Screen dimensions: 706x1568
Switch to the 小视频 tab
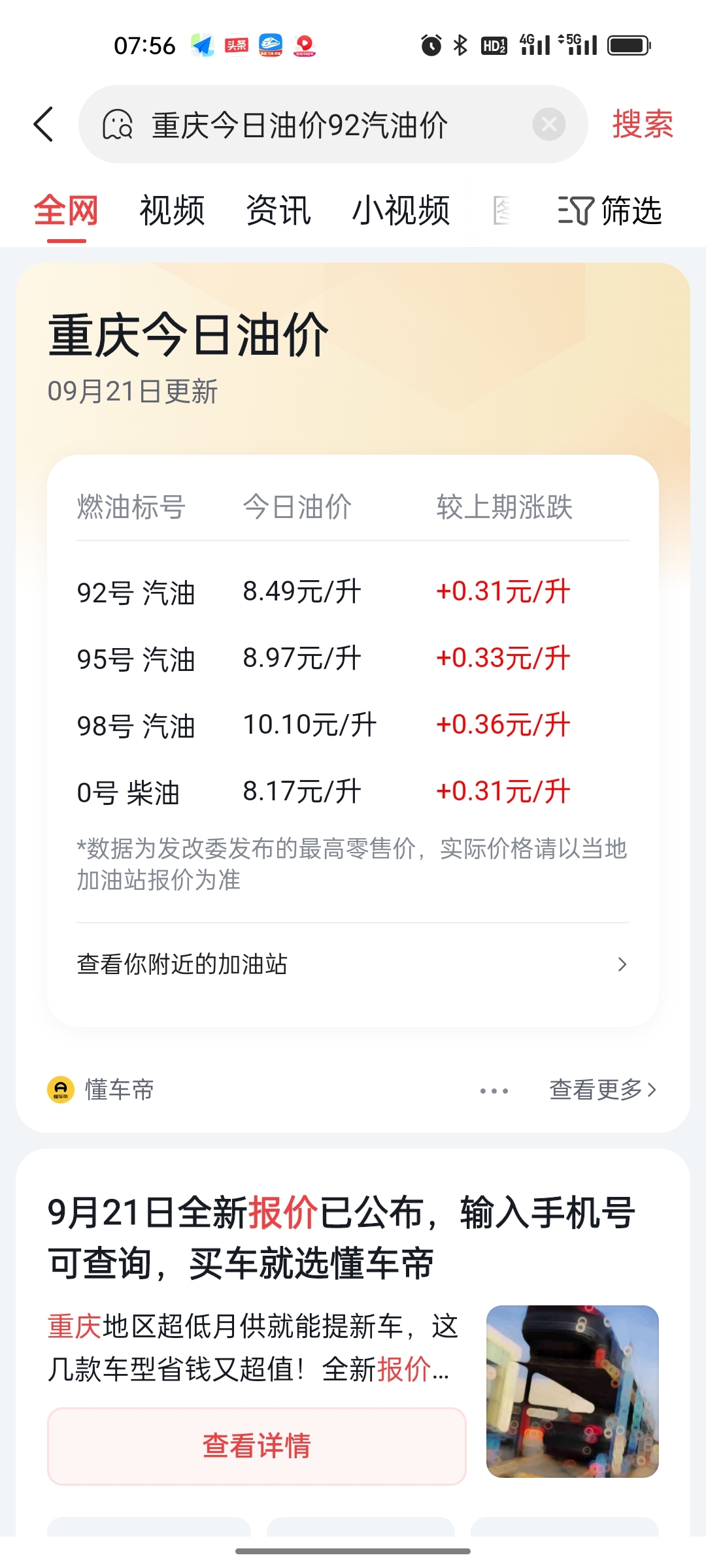pos(401,211)
